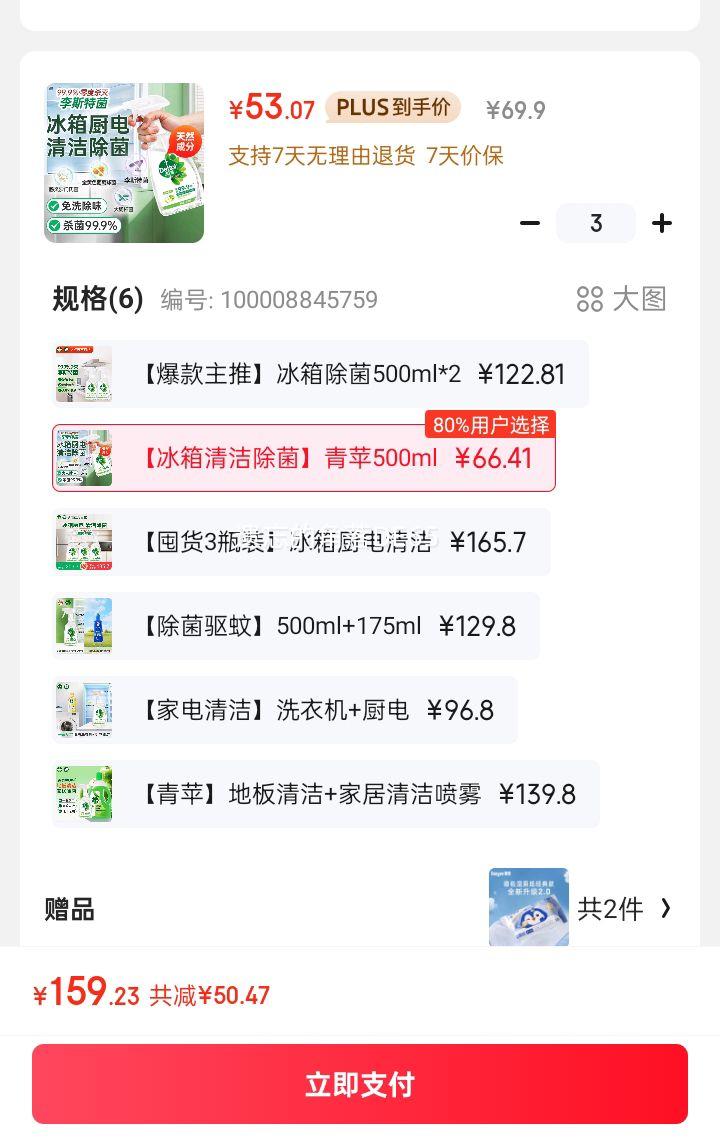Open the gift thumbnail next to 共2件
720x1141 pixels.
tap(529, 907)
